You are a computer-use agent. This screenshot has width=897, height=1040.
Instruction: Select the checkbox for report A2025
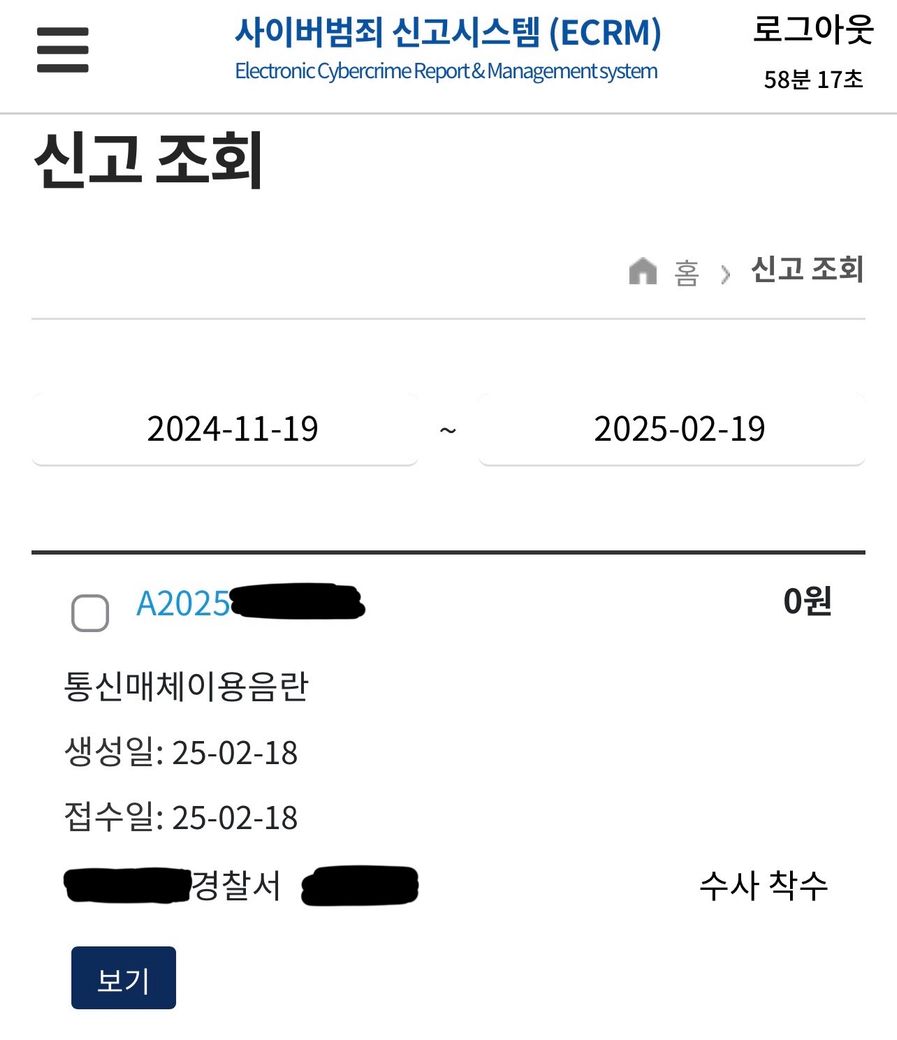click(90, 612)
